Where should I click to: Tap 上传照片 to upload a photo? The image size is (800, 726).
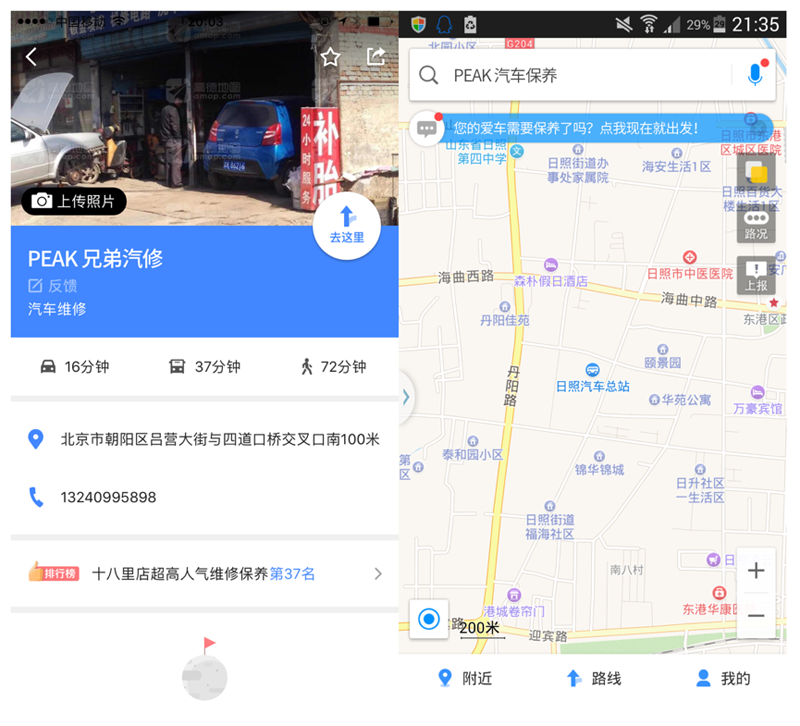(74, 201)
